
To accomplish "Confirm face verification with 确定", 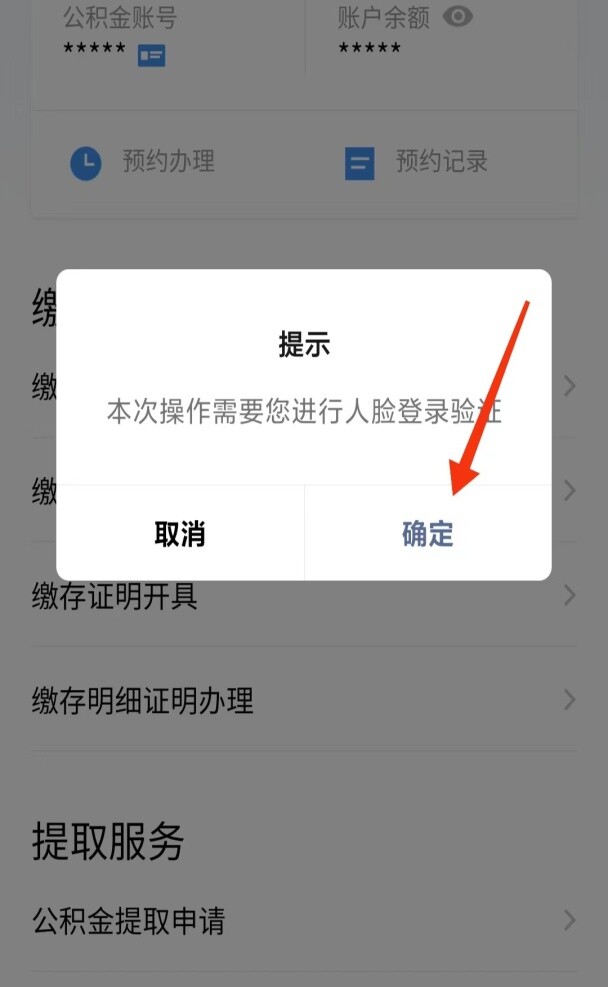I will coord(428,534).
